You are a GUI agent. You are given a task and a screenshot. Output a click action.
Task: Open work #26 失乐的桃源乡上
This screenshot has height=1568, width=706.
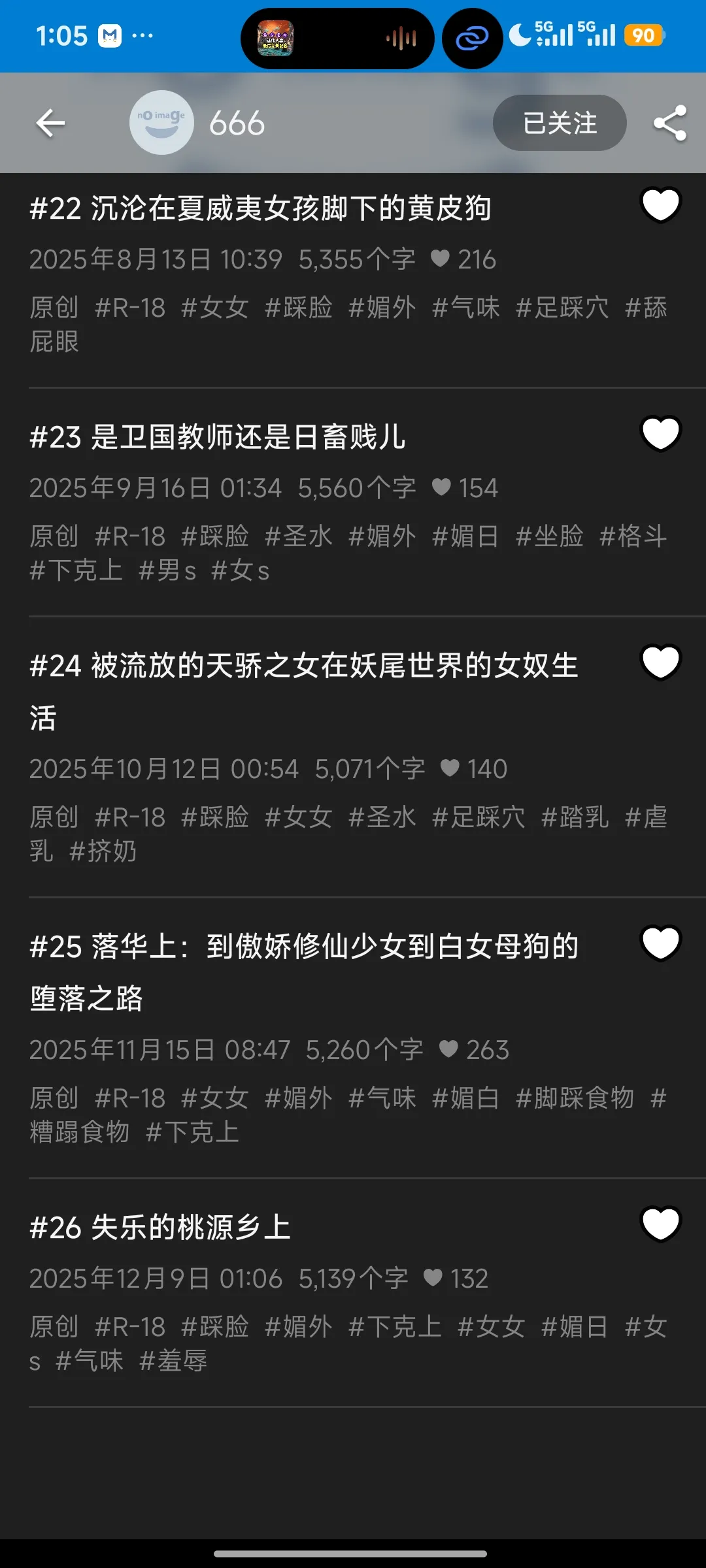tap(161, 1228)
